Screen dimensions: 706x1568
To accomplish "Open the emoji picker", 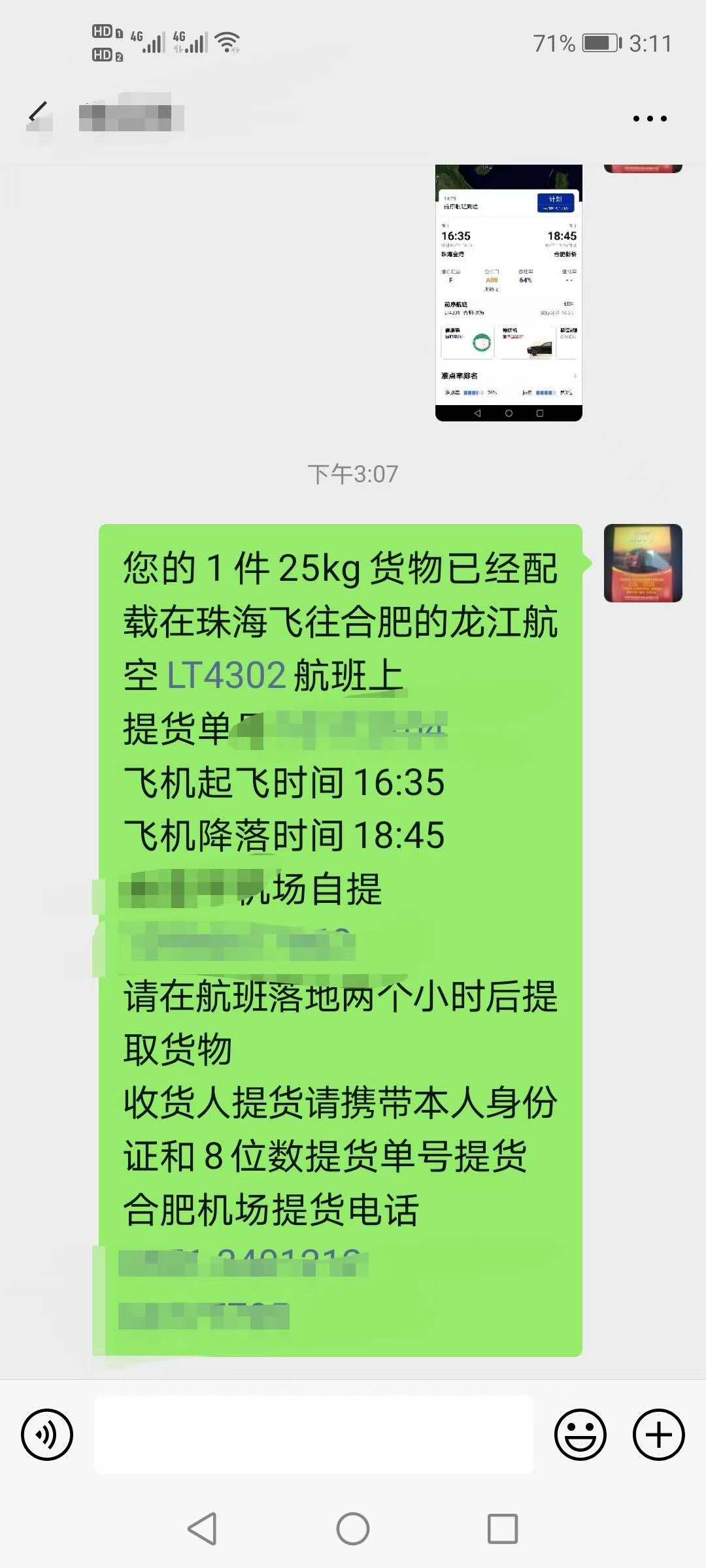I will 580,1435.
